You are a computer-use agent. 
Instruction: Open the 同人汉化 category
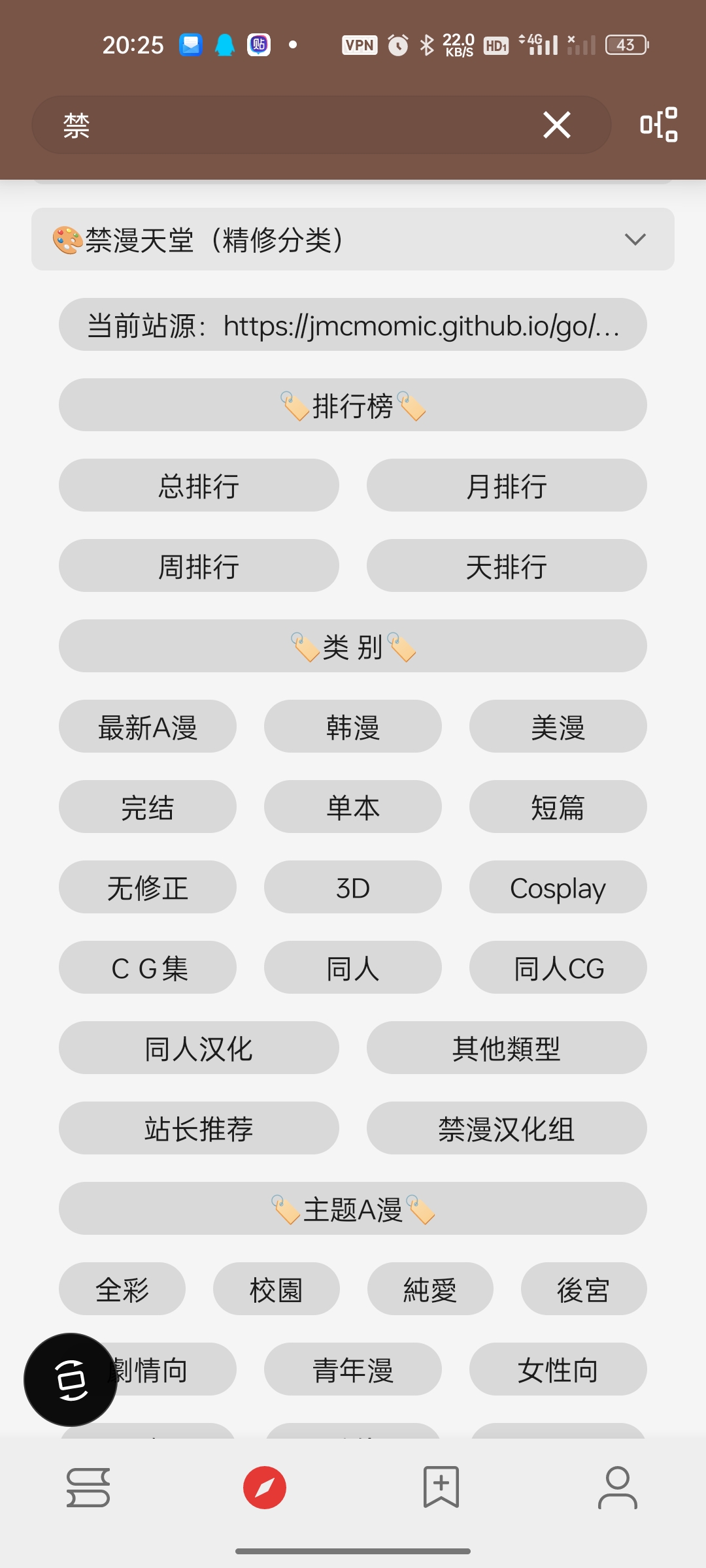[199, 1048]
